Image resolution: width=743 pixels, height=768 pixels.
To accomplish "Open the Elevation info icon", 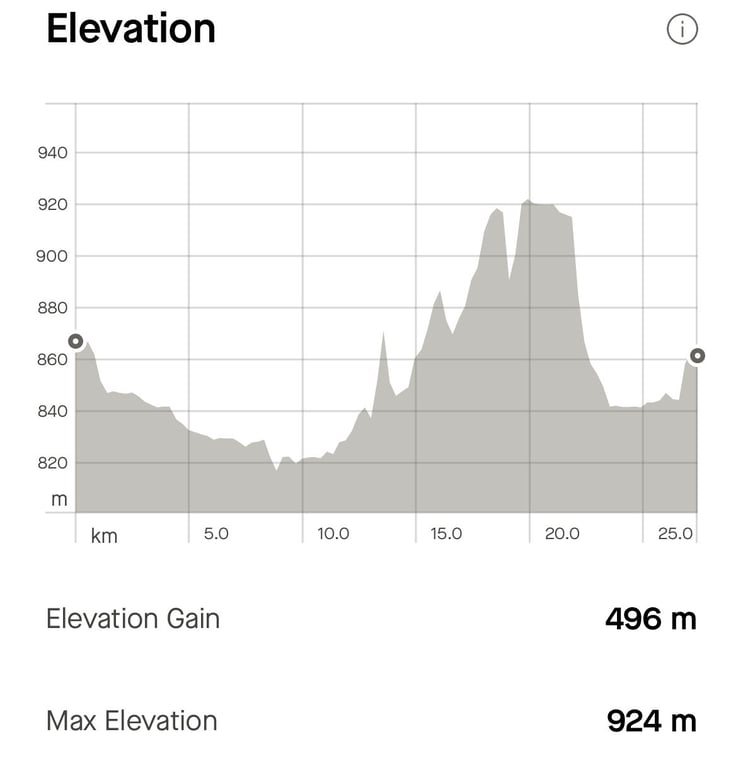I will click(682, 30).
